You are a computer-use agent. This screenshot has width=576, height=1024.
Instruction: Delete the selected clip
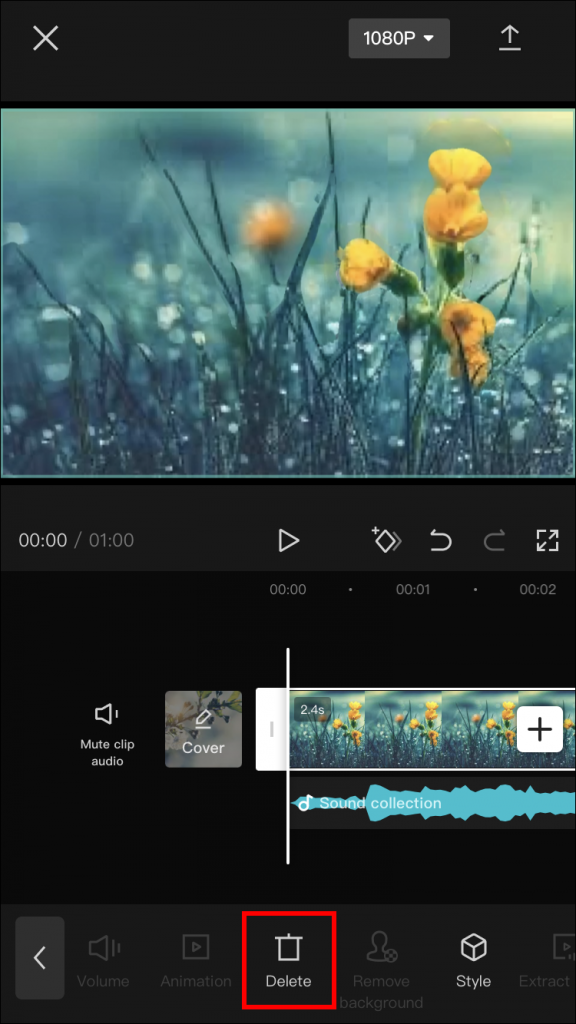(x=288, y=960)
